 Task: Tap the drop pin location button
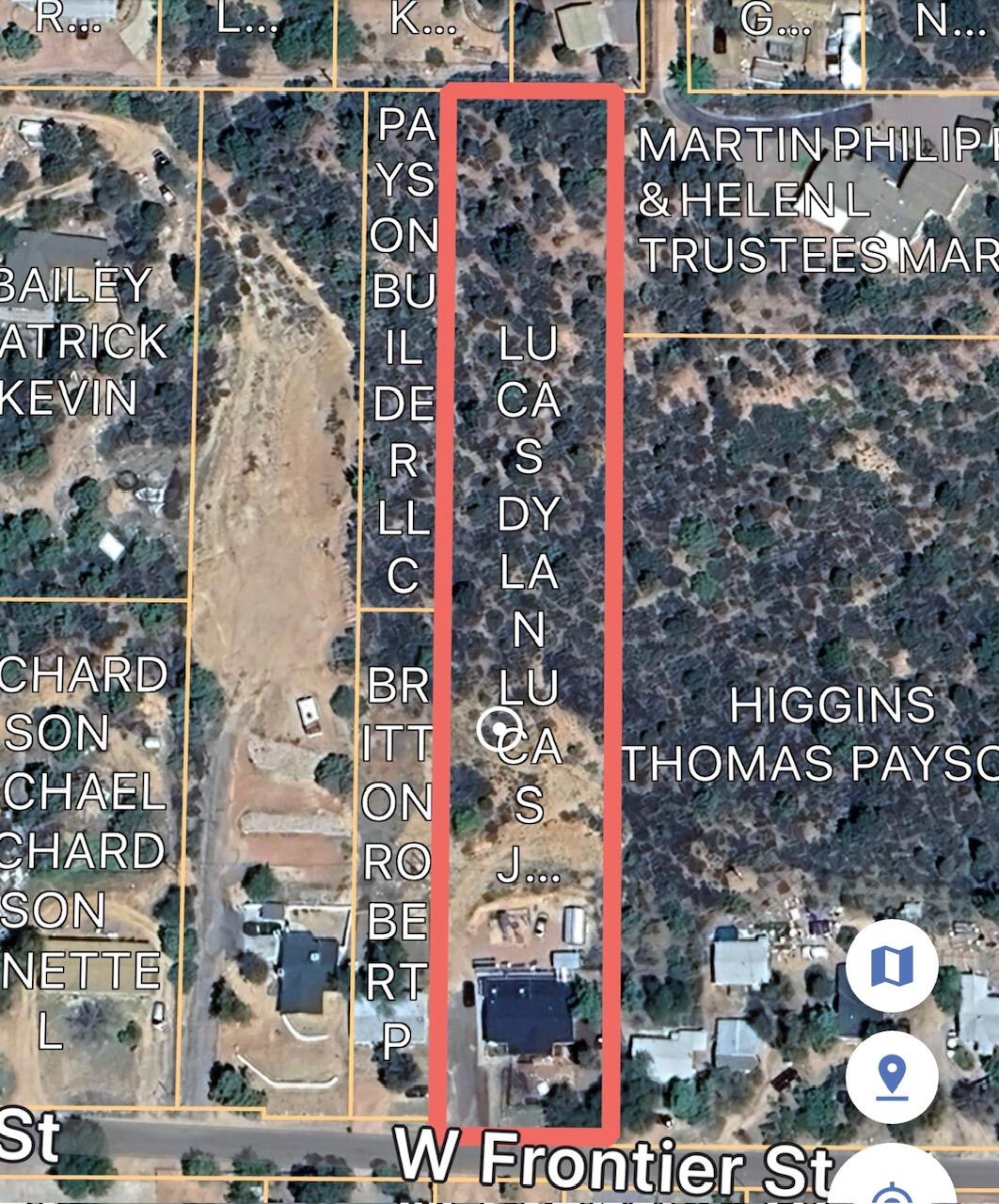coord(891,1076)
